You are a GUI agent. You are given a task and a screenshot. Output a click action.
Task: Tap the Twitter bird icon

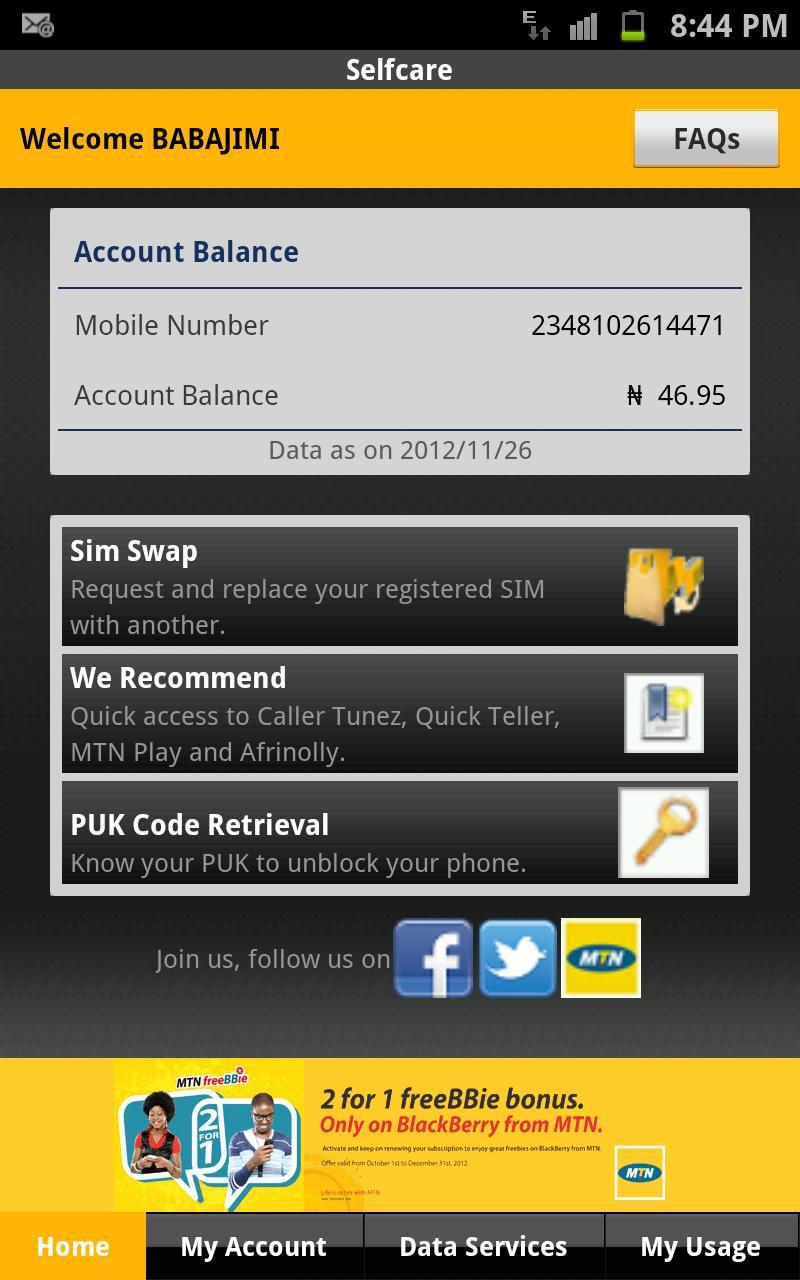(x=517, y=958)
